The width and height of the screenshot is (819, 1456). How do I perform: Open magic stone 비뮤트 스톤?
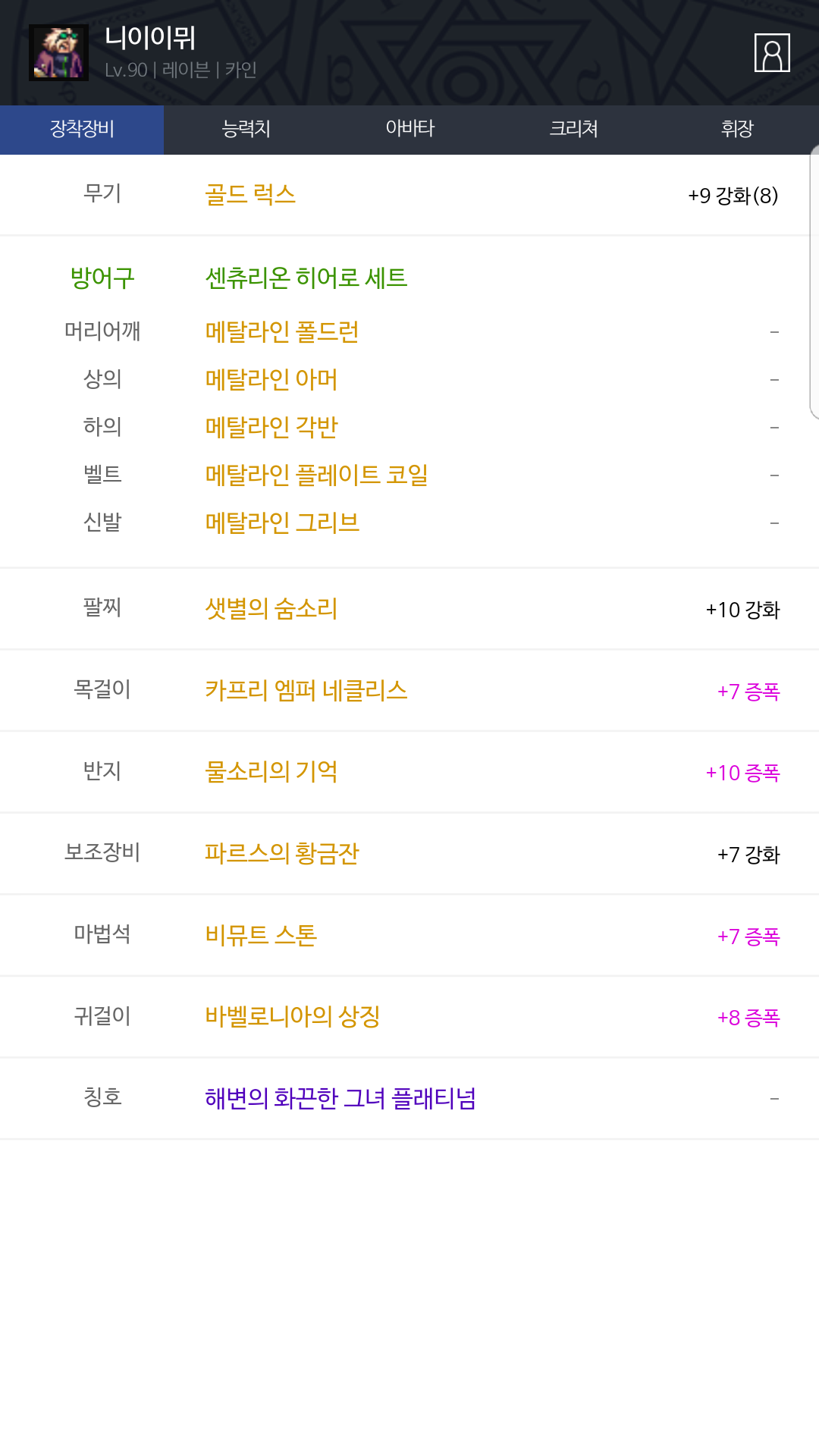[x=261, y=936]
